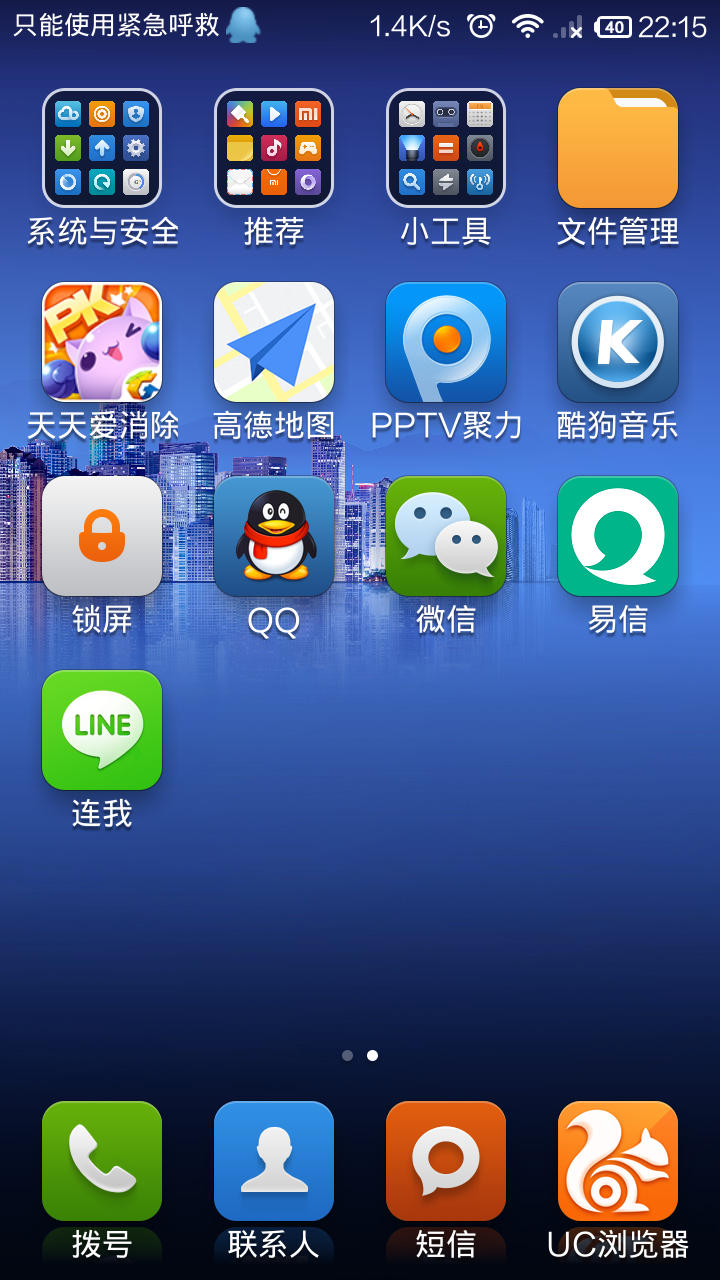Start LINE (连我)
The width and height of the screenshot is (720, 1280).
(x=102, y=730)
